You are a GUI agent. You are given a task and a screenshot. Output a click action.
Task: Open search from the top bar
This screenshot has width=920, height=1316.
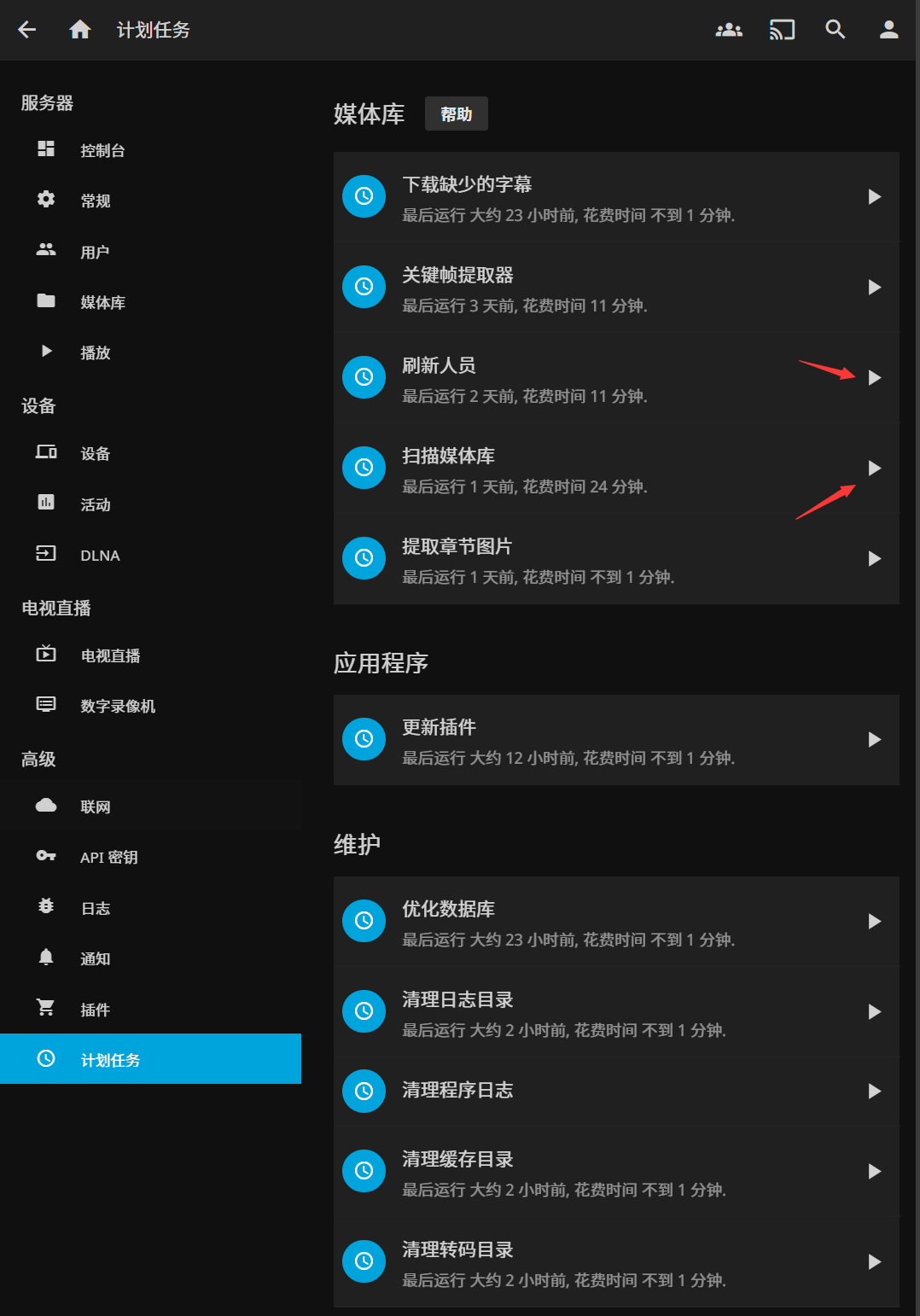(836, 30)
